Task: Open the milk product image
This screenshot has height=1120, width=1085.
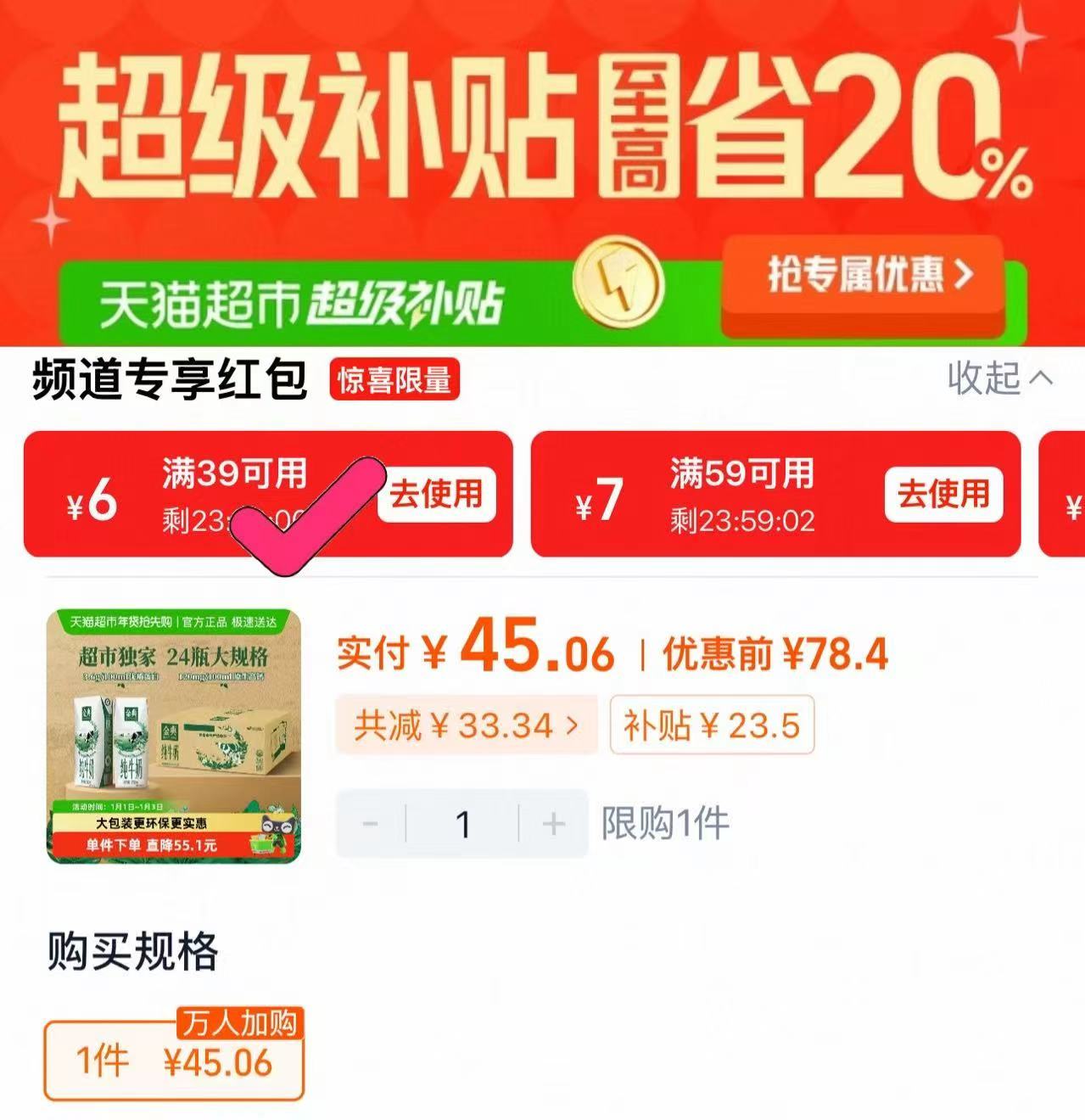Action: (174, 736)
